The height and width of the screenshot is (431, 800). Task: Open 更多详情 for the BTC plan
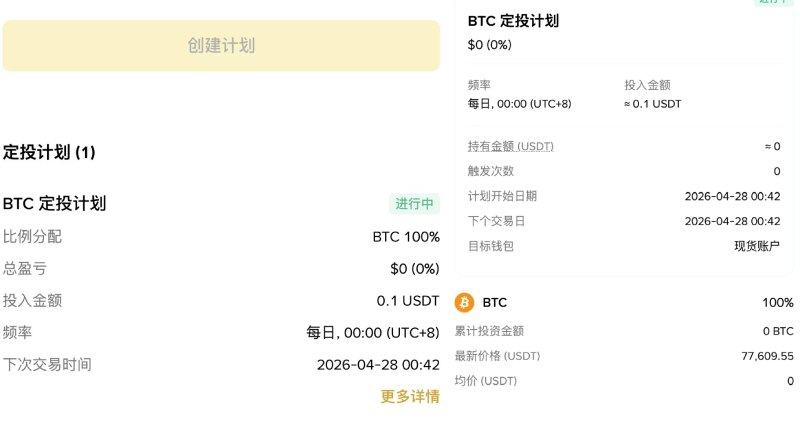coord(409,396)
